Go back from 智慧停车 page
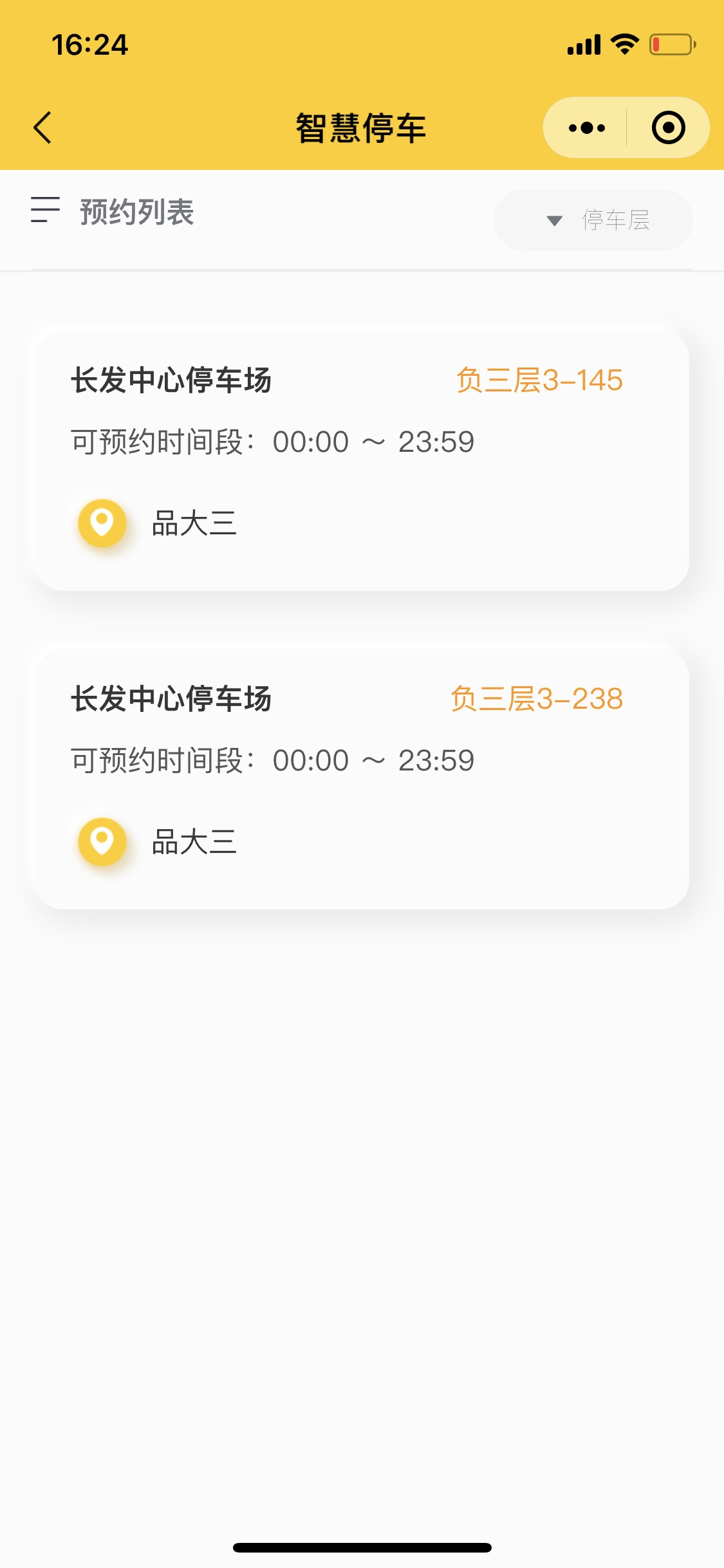Viewport: 724px width, 1568px height. [x=42, y=127]
